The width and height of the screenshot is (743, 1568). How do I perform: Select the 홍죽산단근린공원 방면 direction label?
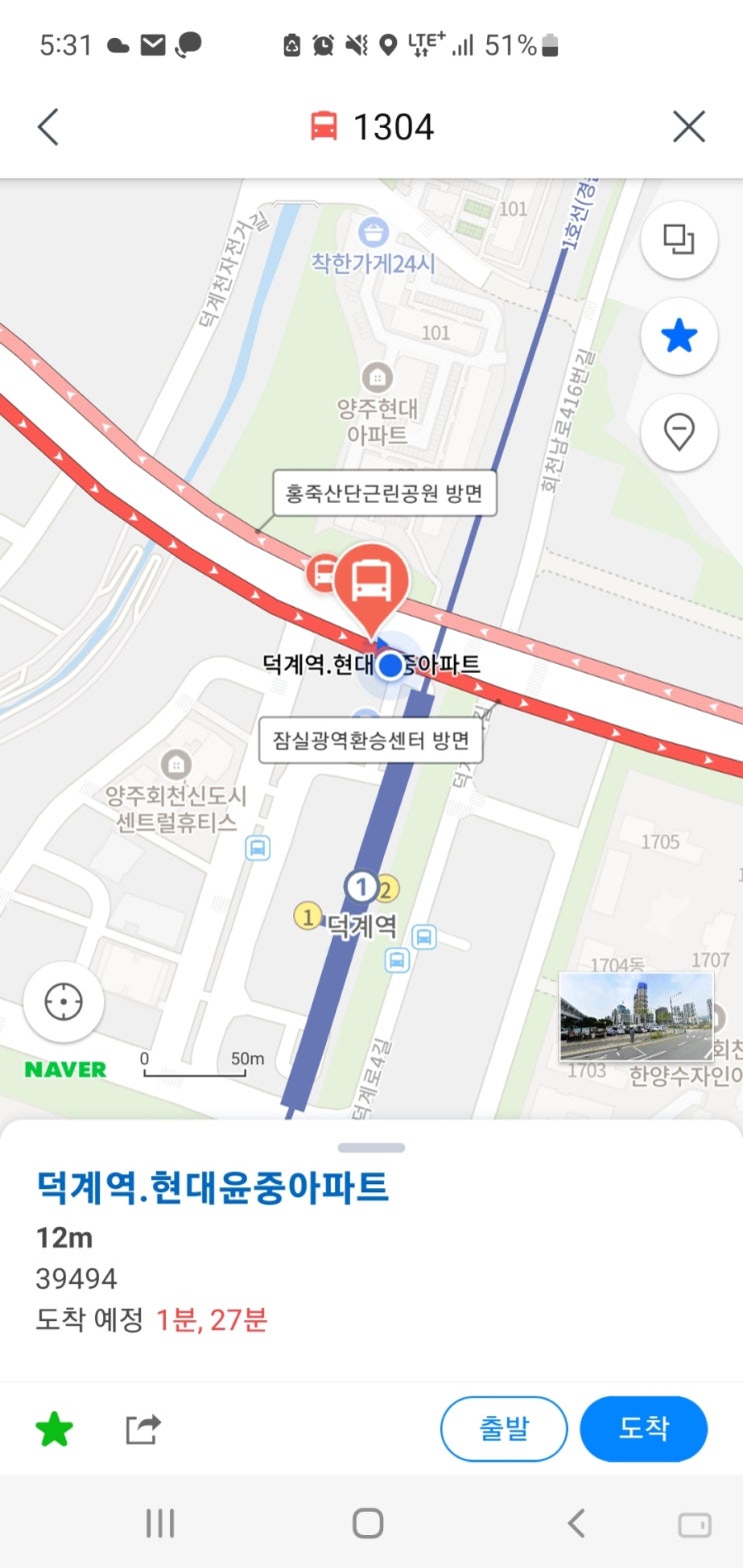click(385, 493)
